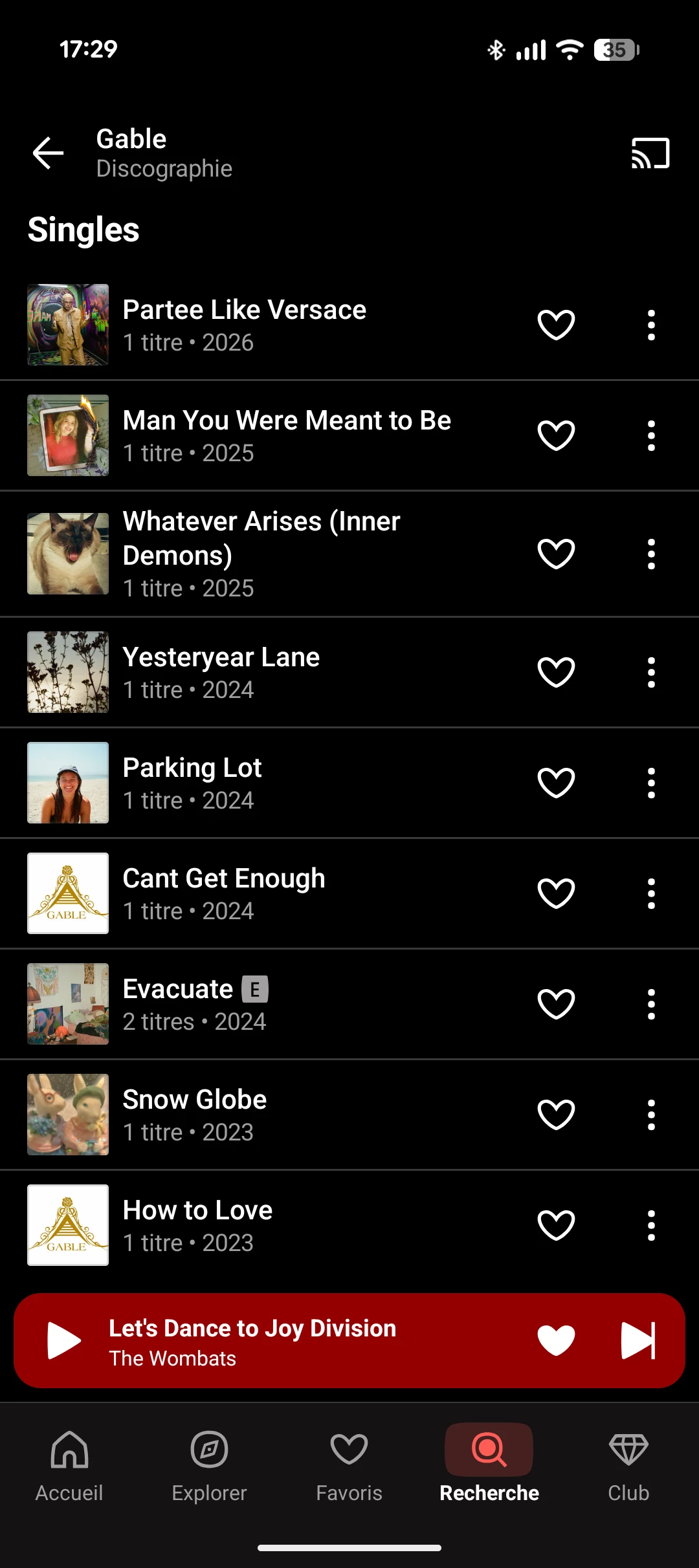The width and height of the screenshot is (699, 1568).
Task: Play Let's Dance to Joy Division
Action: pyautogui.click(x=64, y=1340)
